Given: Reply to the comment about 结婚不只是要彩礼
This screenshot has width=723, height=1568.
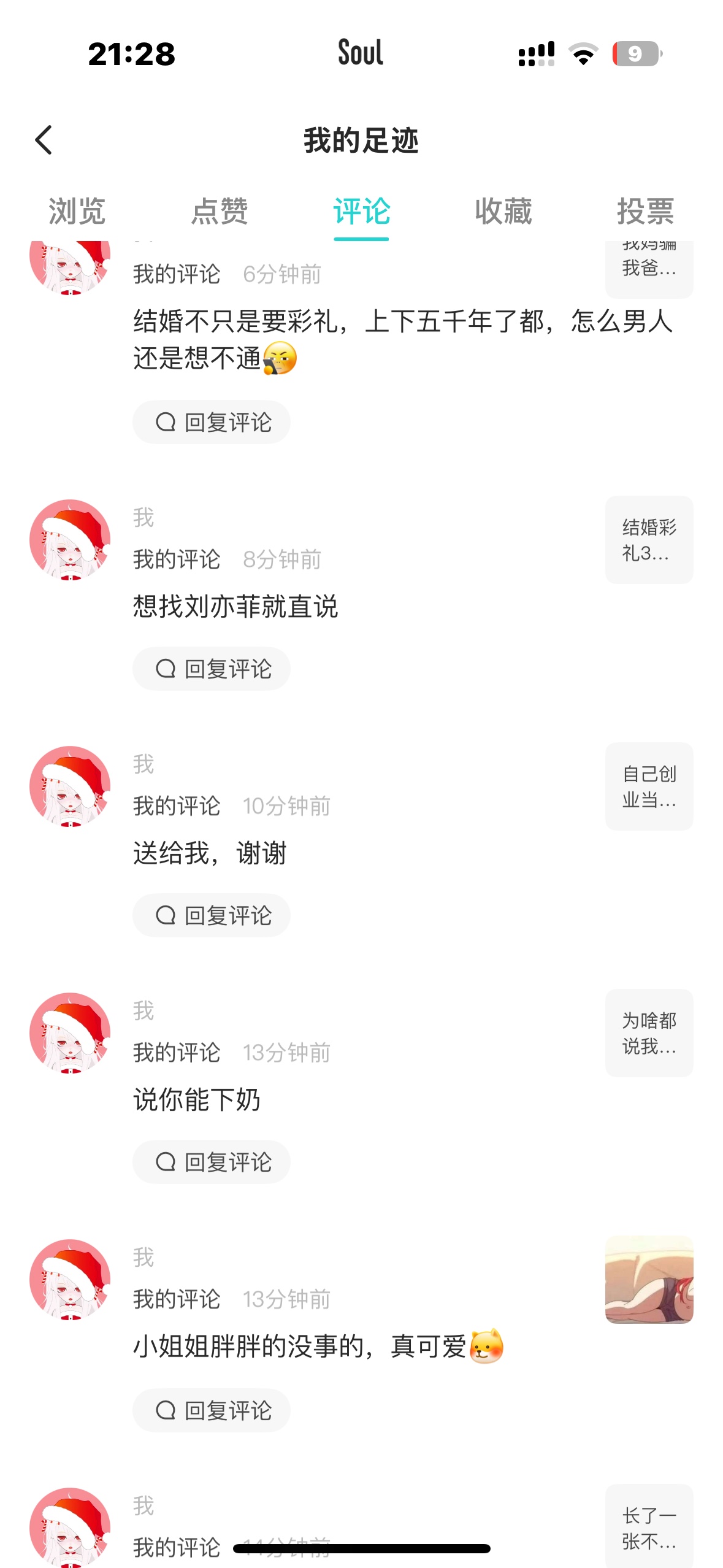Looking at the screenshot, I should point(212,422).
